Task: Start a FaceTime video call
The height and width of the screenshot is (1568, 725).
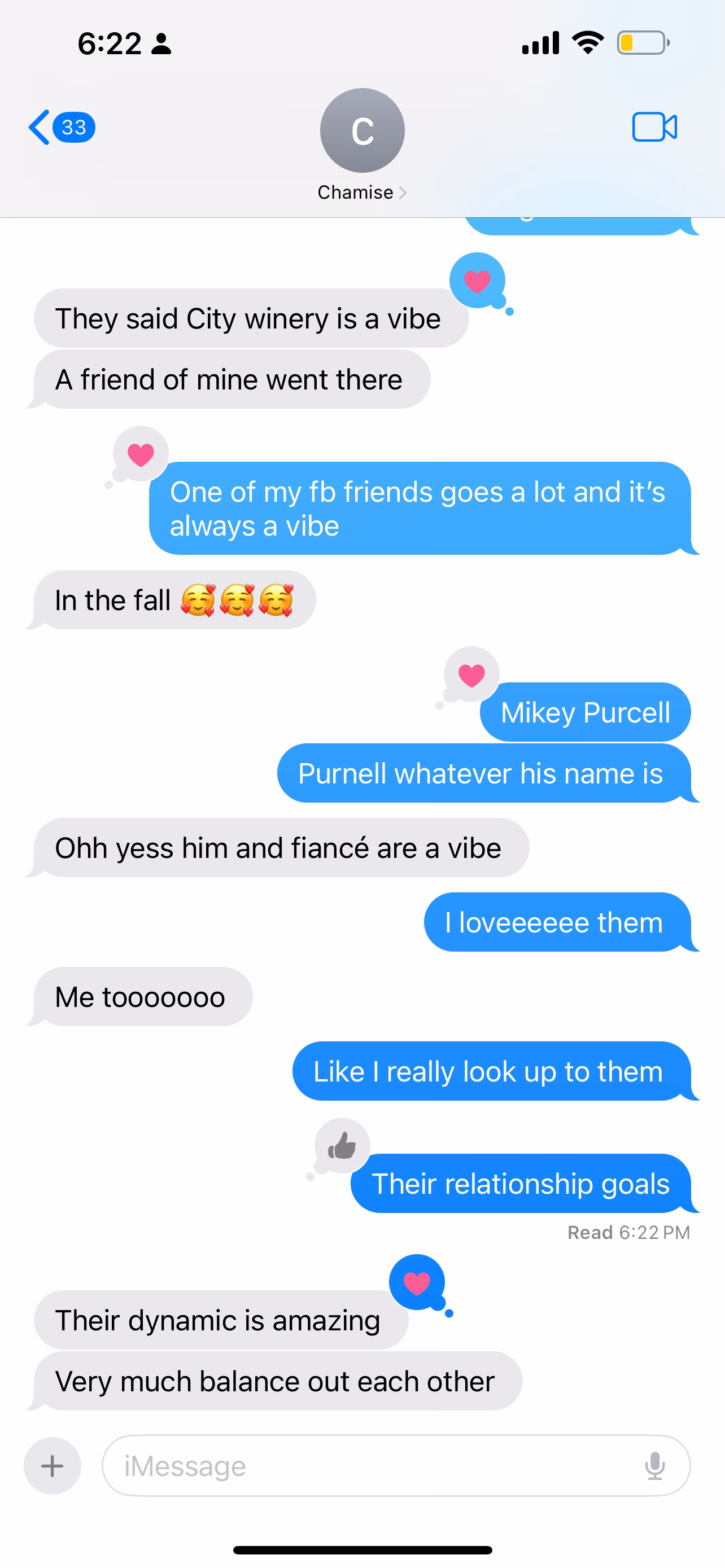Action: click(654, 127)
